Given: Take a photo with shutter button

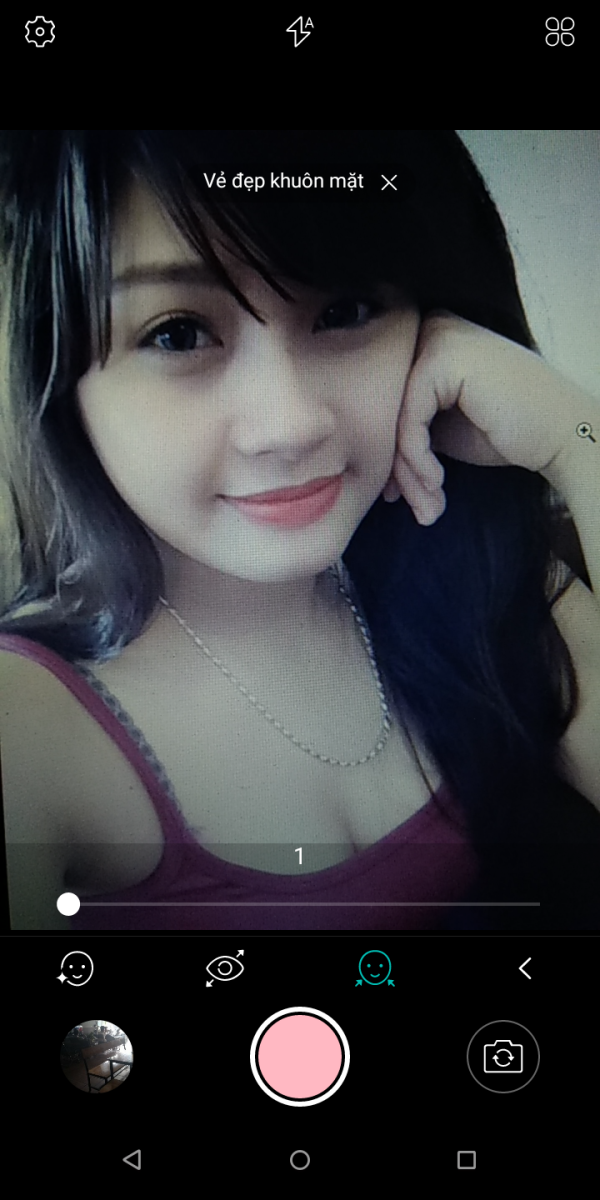Looking at the screenshot, I should [300, 1056].
